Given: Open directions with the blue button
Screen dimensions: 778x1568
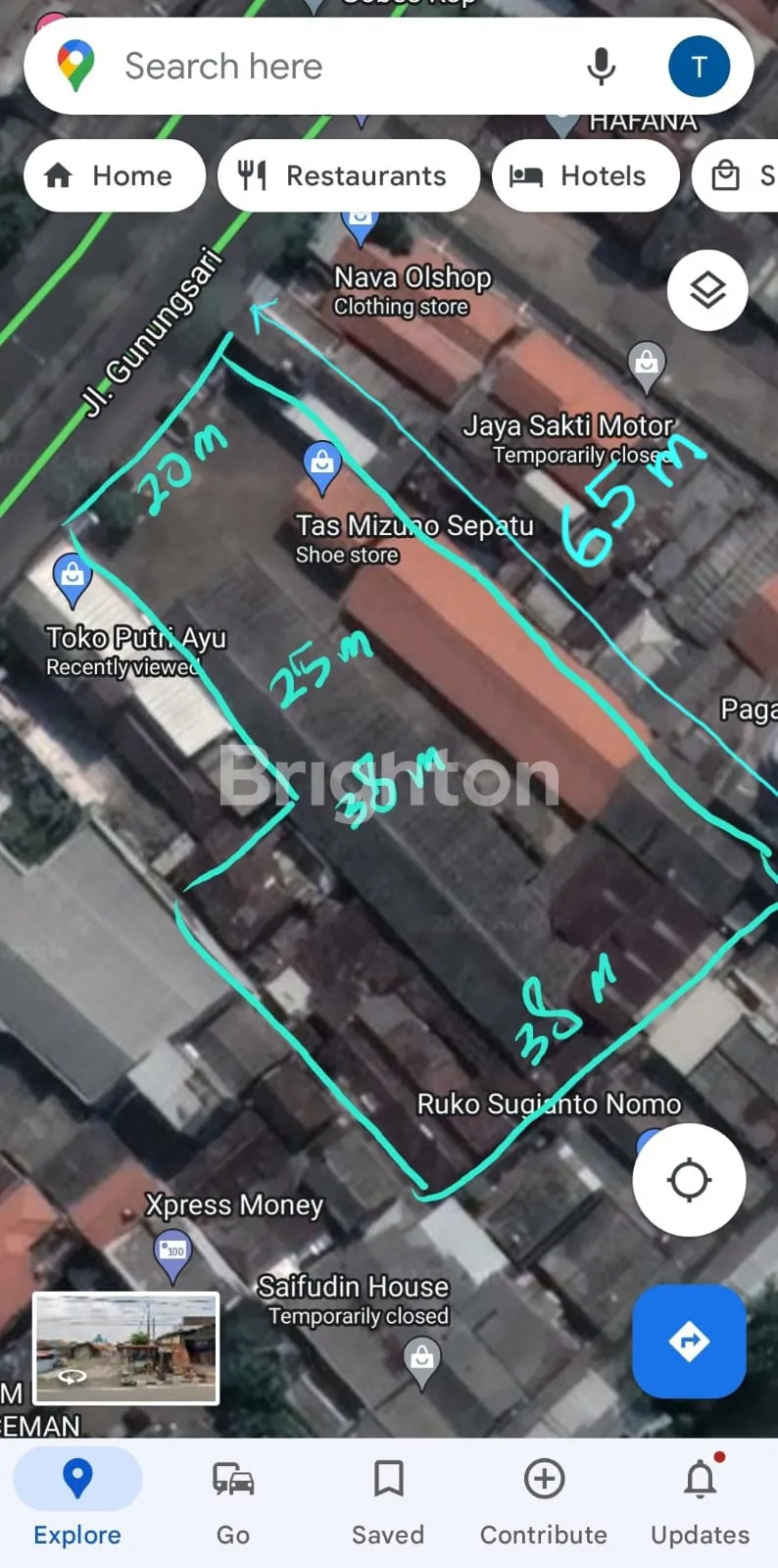Looking at the screenshot, I should tap(689, 1341).
